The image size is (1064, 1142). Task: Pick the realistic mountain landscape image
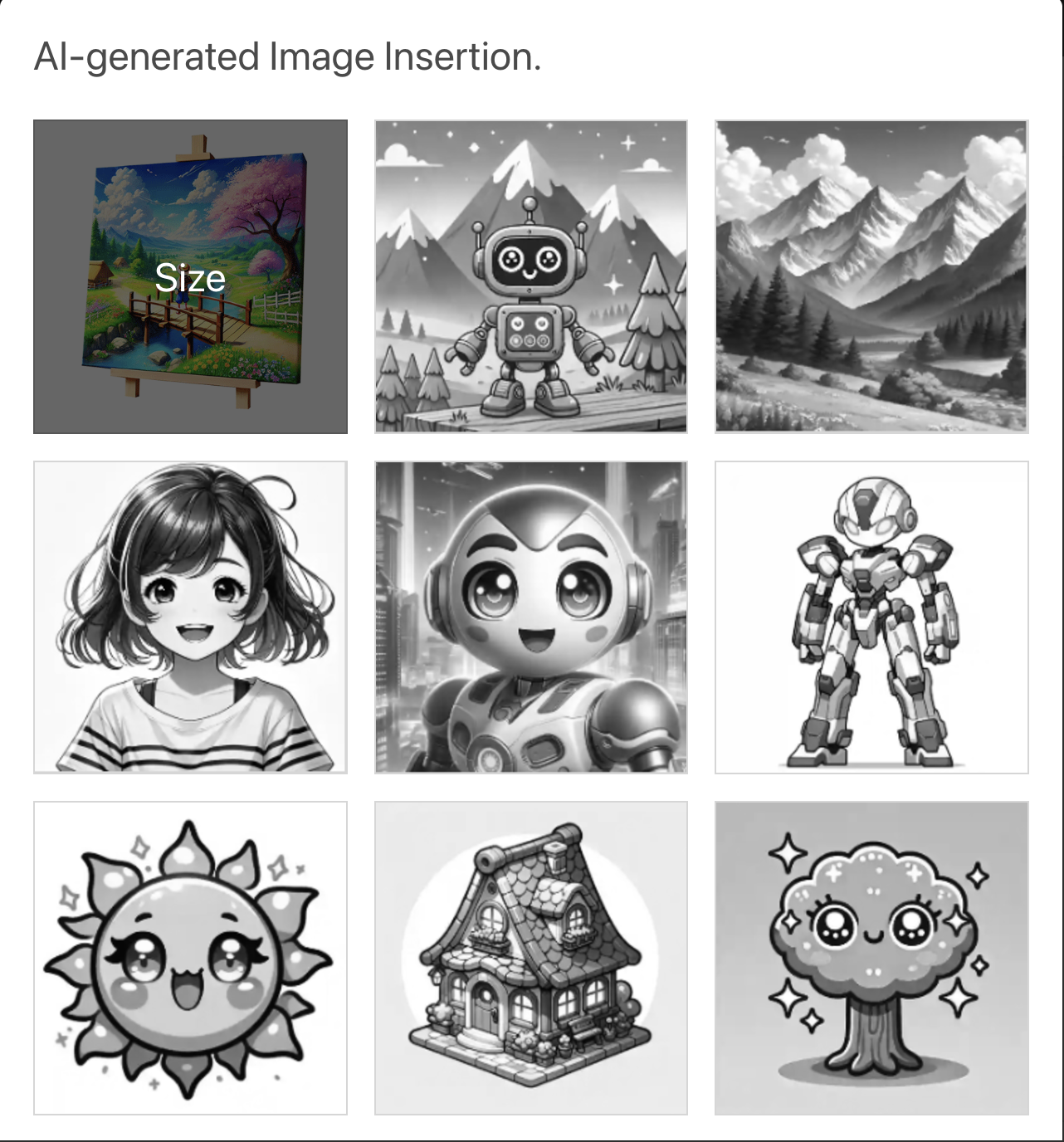[871, 276]
